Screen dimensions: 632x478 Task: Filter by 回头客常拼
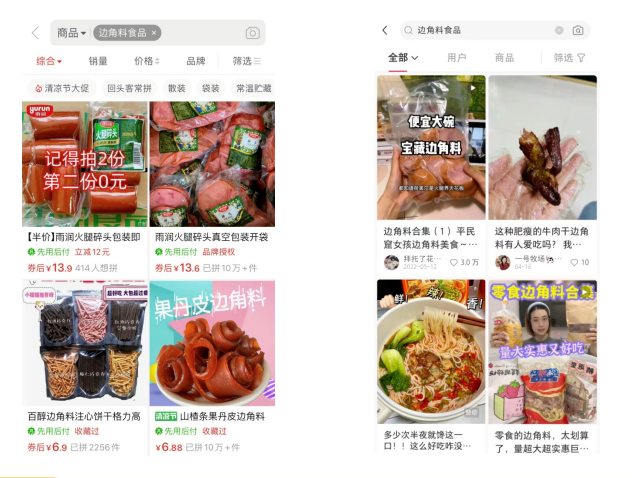click(x=128, y=88)
